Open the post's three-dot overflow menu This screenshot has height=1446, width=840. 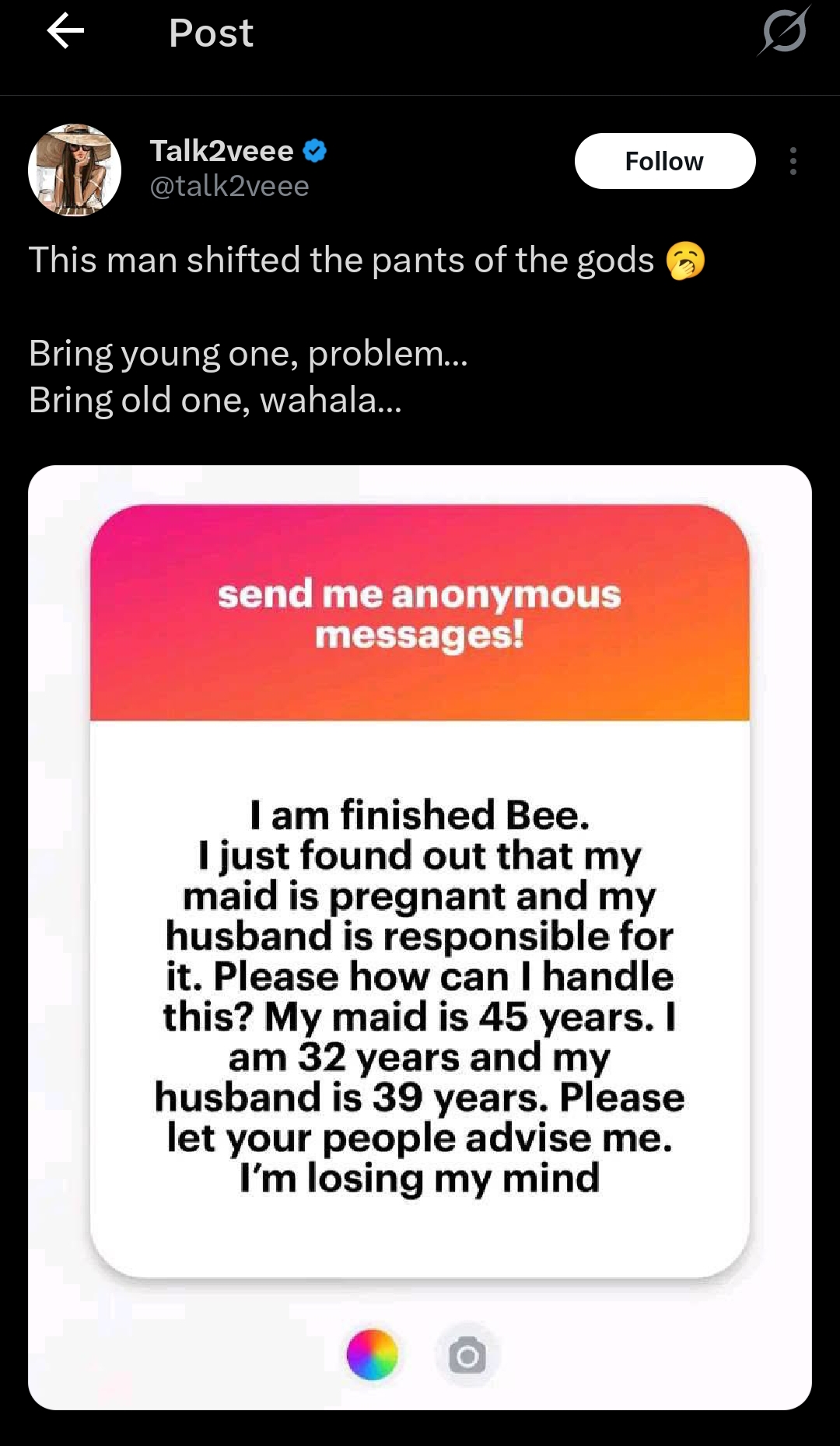tap(793, 161)
